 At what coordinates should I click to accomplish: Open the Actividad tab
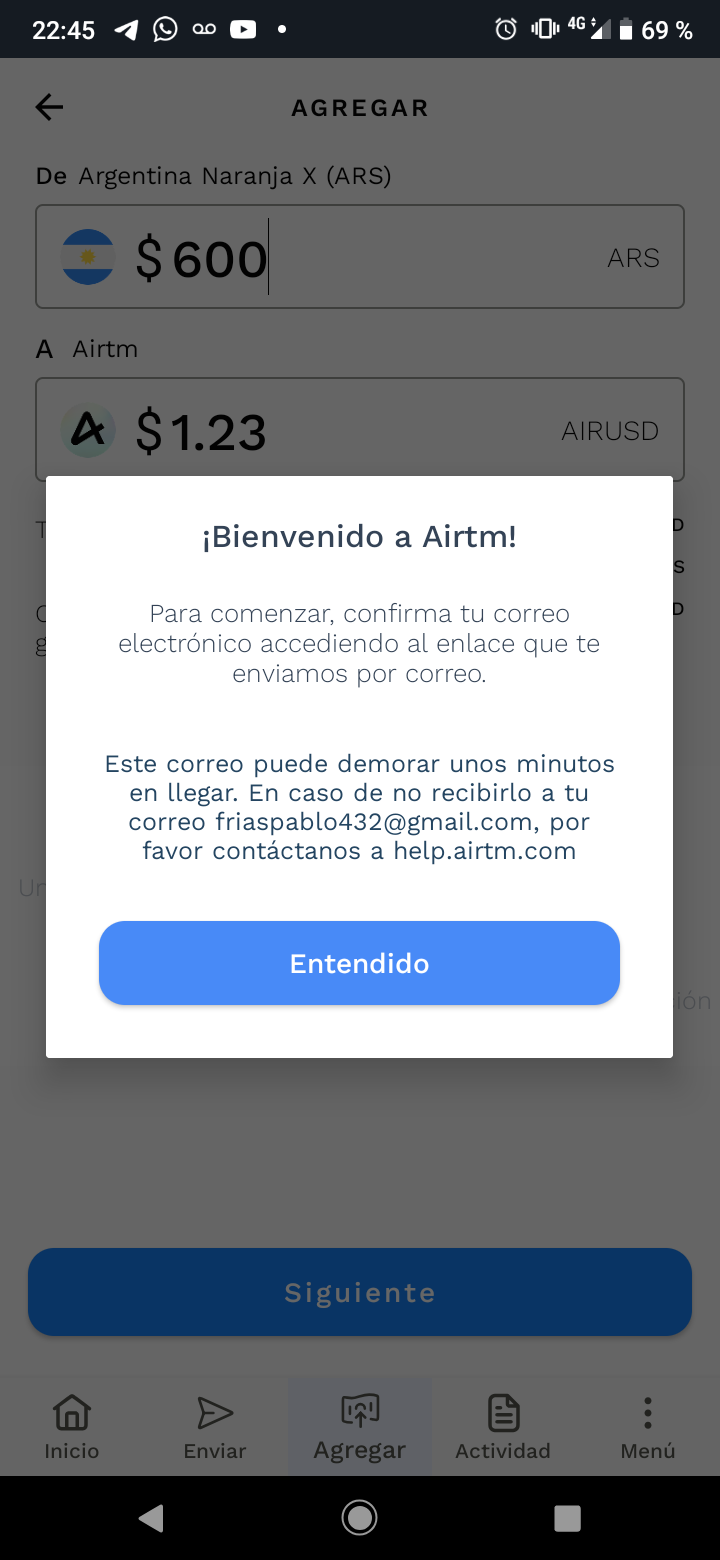(x=503, y=1427)
